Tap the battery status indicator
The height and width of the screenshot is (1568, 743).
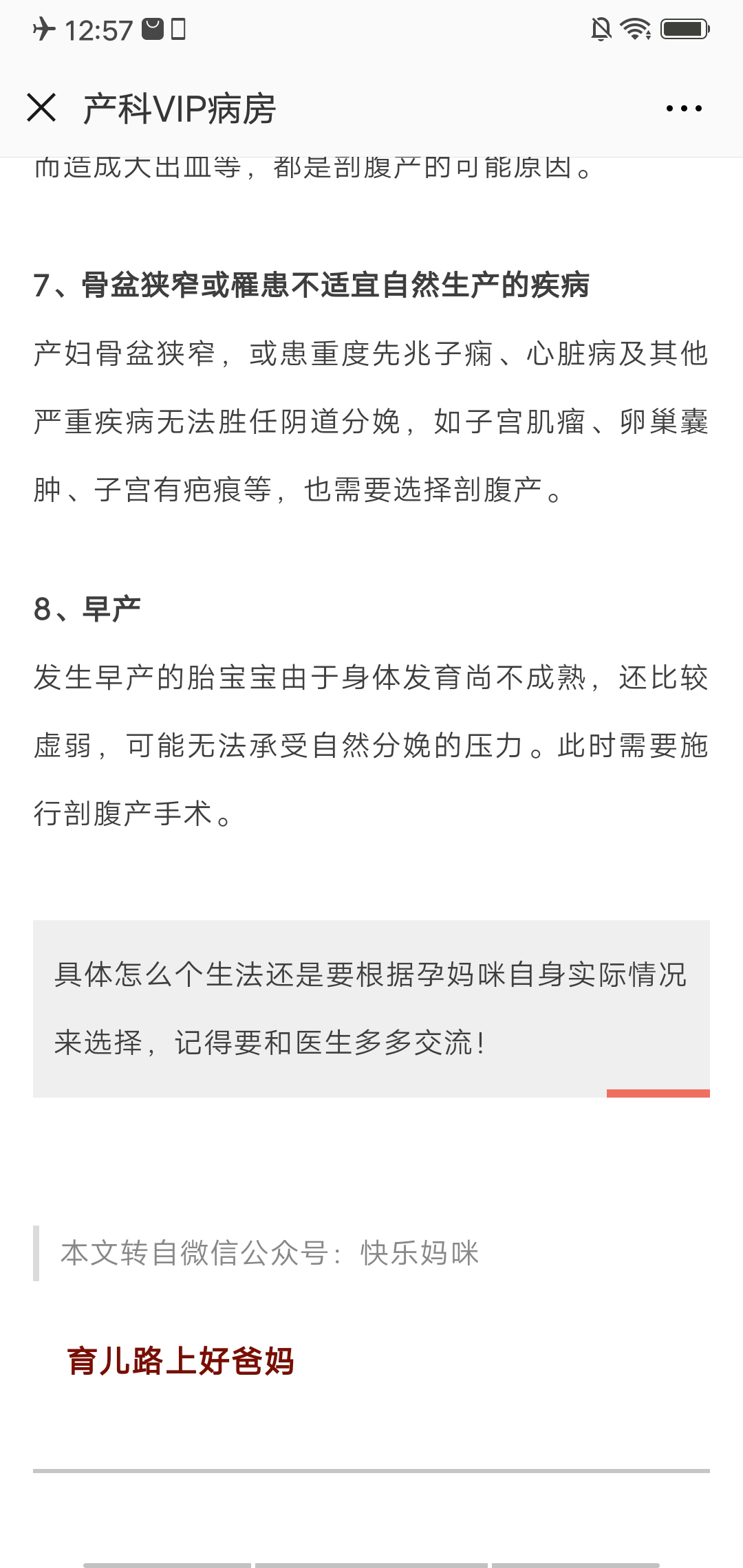(x=682, y=28)
